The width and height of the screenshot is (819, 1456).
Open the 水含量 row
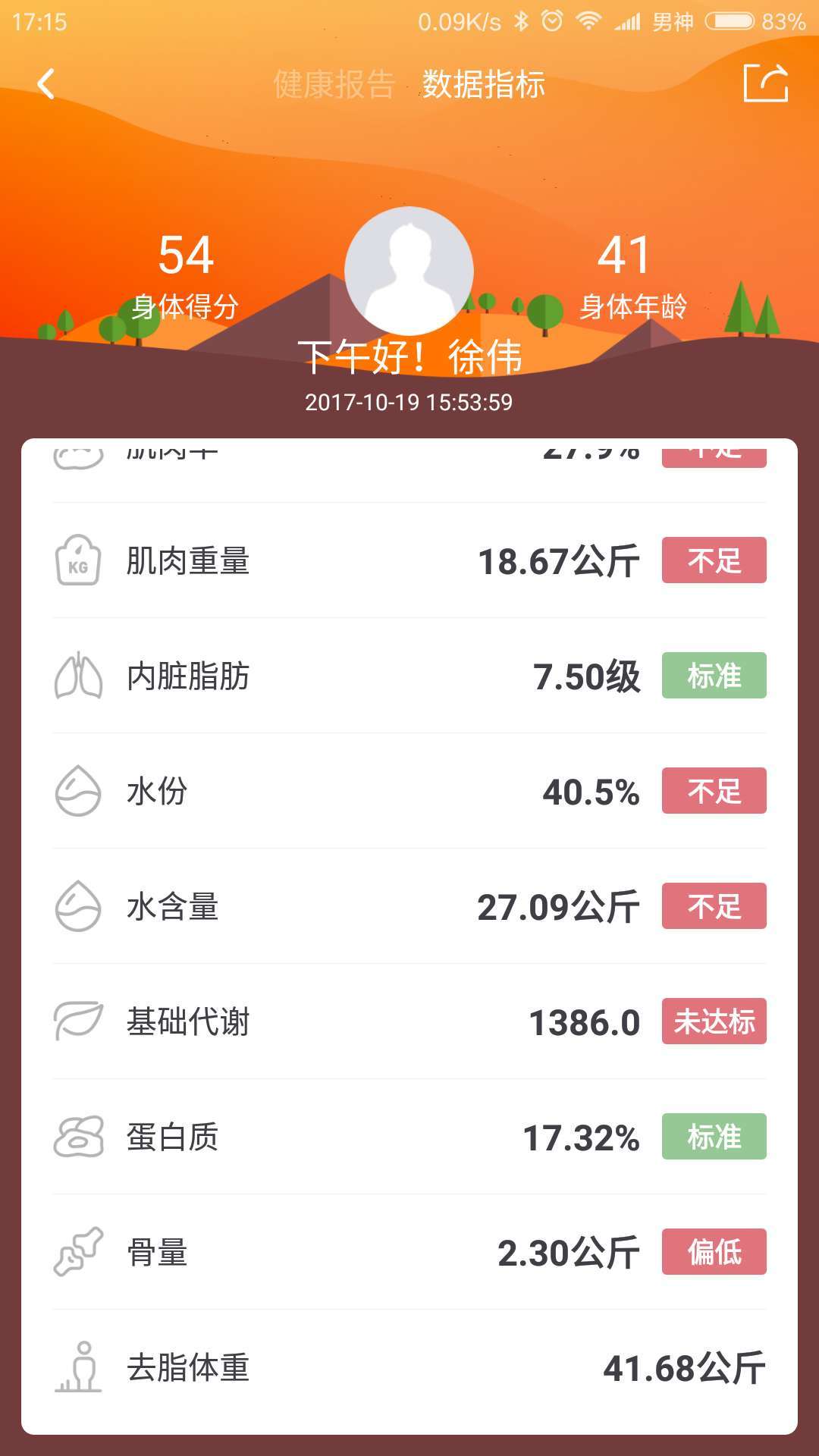[x=409, y=907]
